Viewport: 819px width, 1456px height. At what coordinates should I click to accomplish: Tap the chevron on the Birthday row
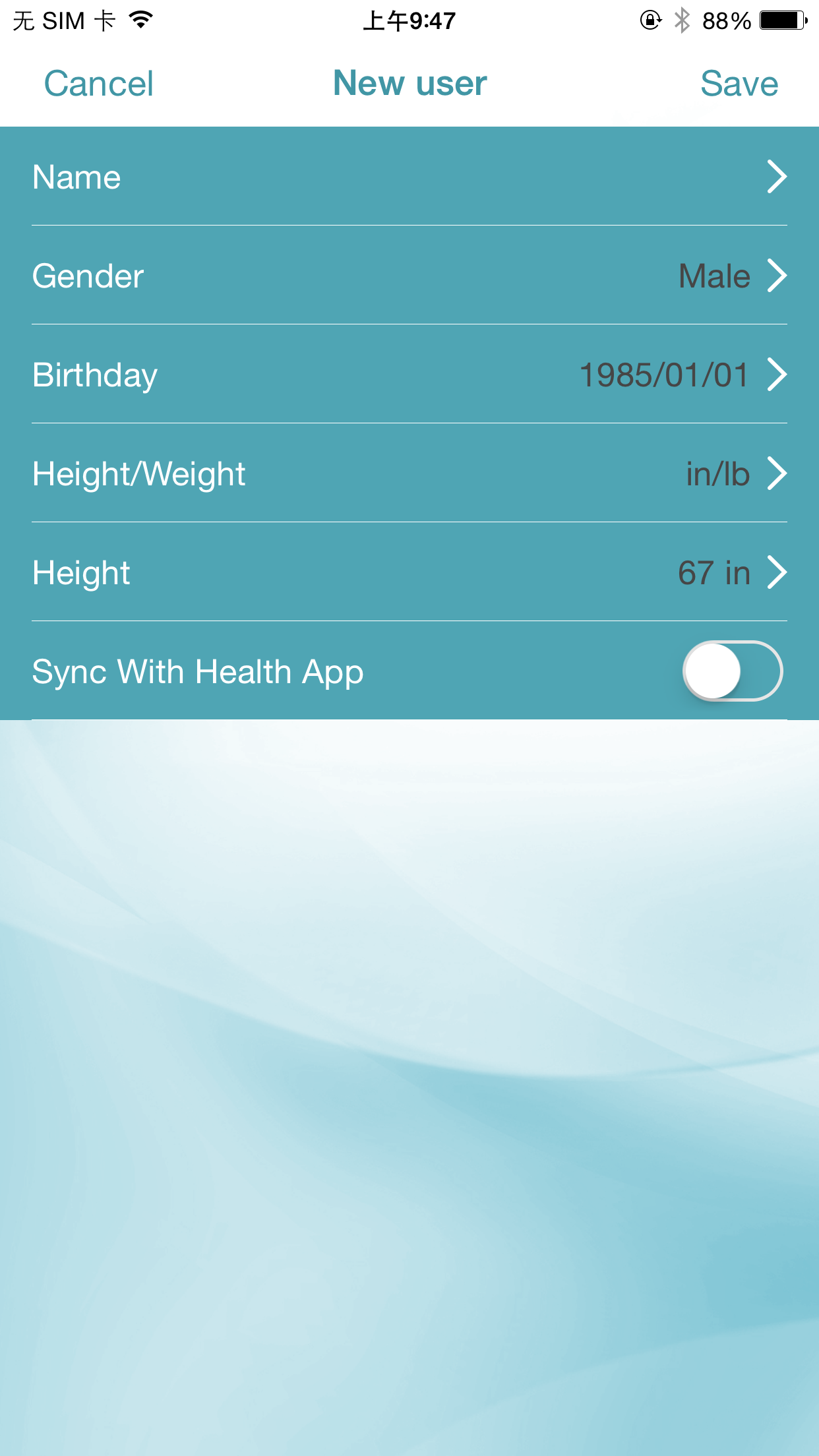(777, 375)
